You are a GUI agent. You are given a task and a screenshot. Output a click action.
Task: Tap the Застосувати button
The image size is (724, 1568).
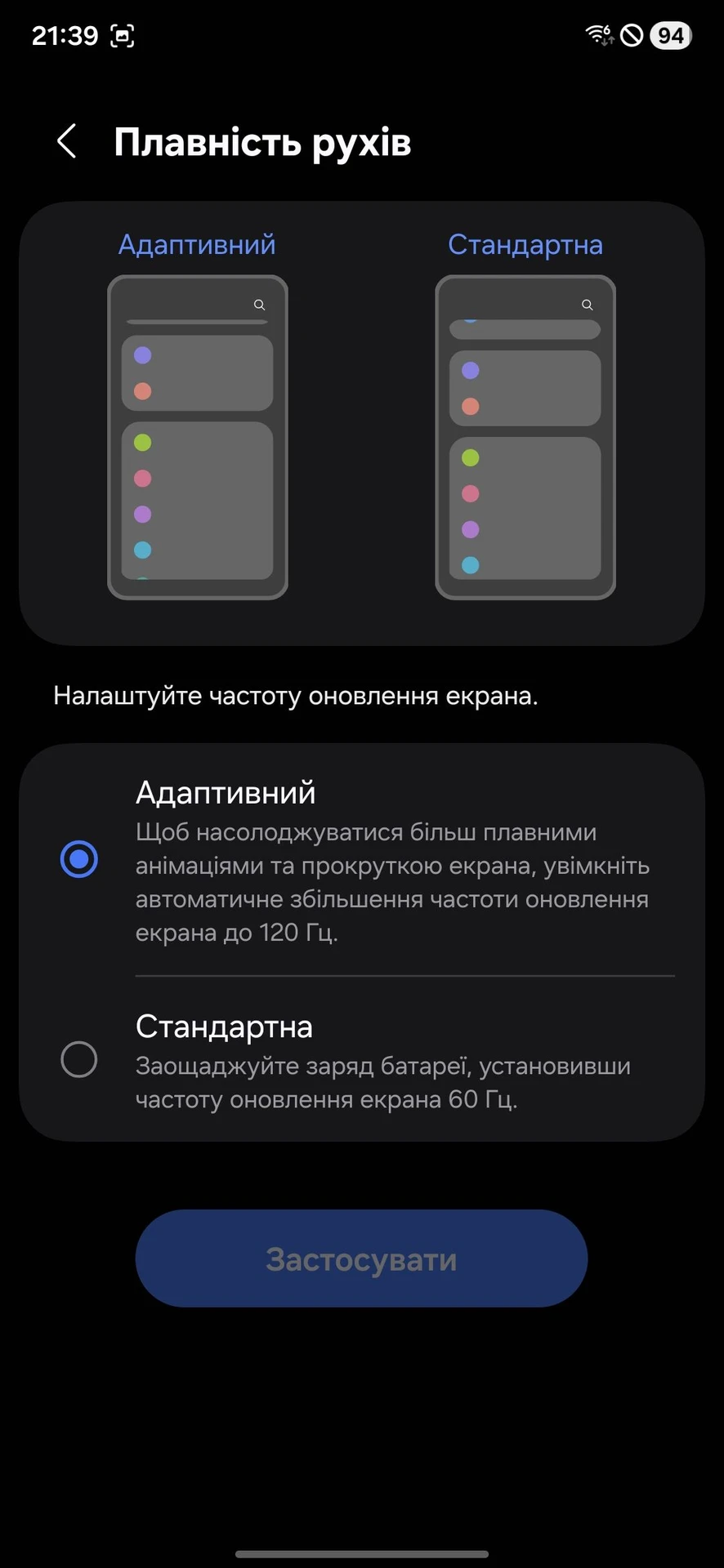(361, 1258)
